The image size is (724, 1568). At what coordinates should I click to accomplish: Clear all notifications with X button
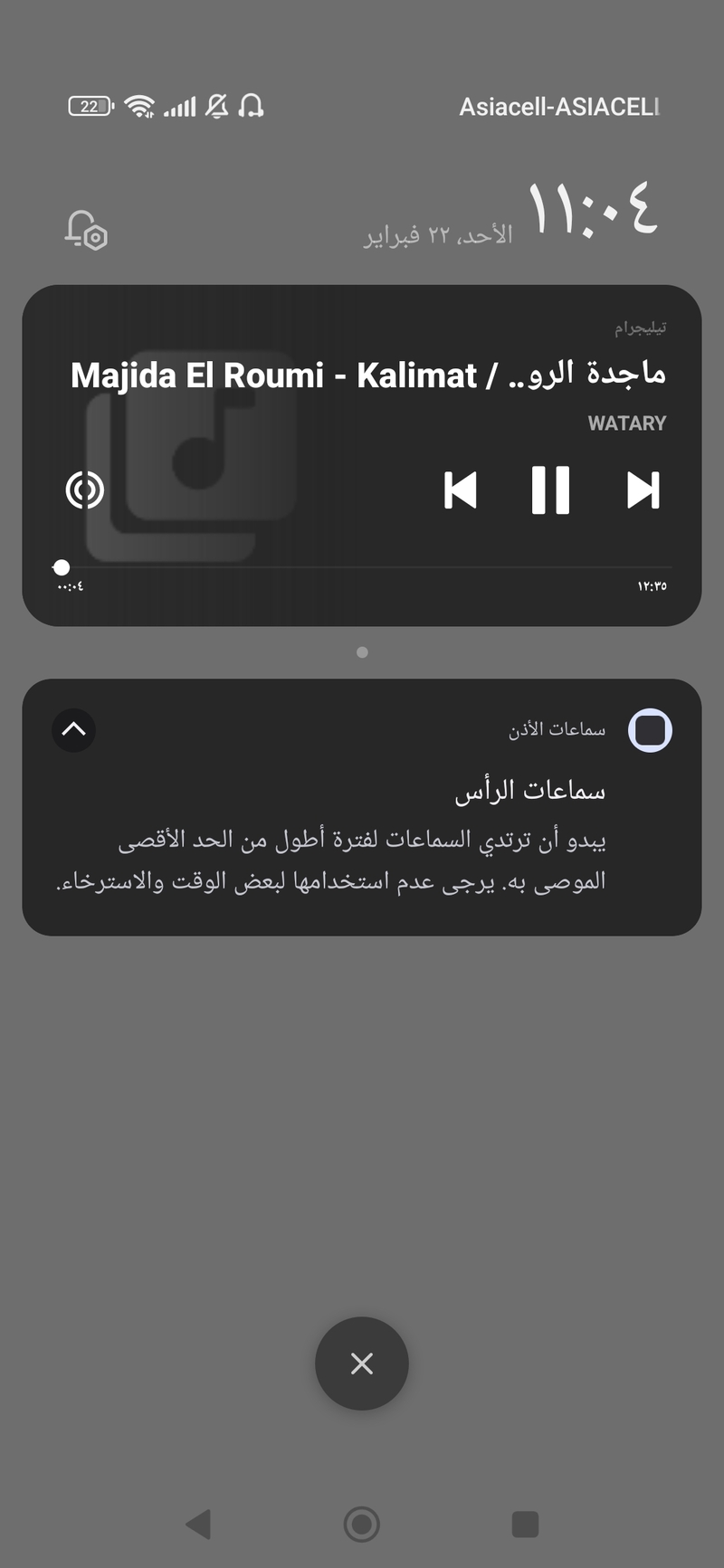click(x=362, y=1363)
